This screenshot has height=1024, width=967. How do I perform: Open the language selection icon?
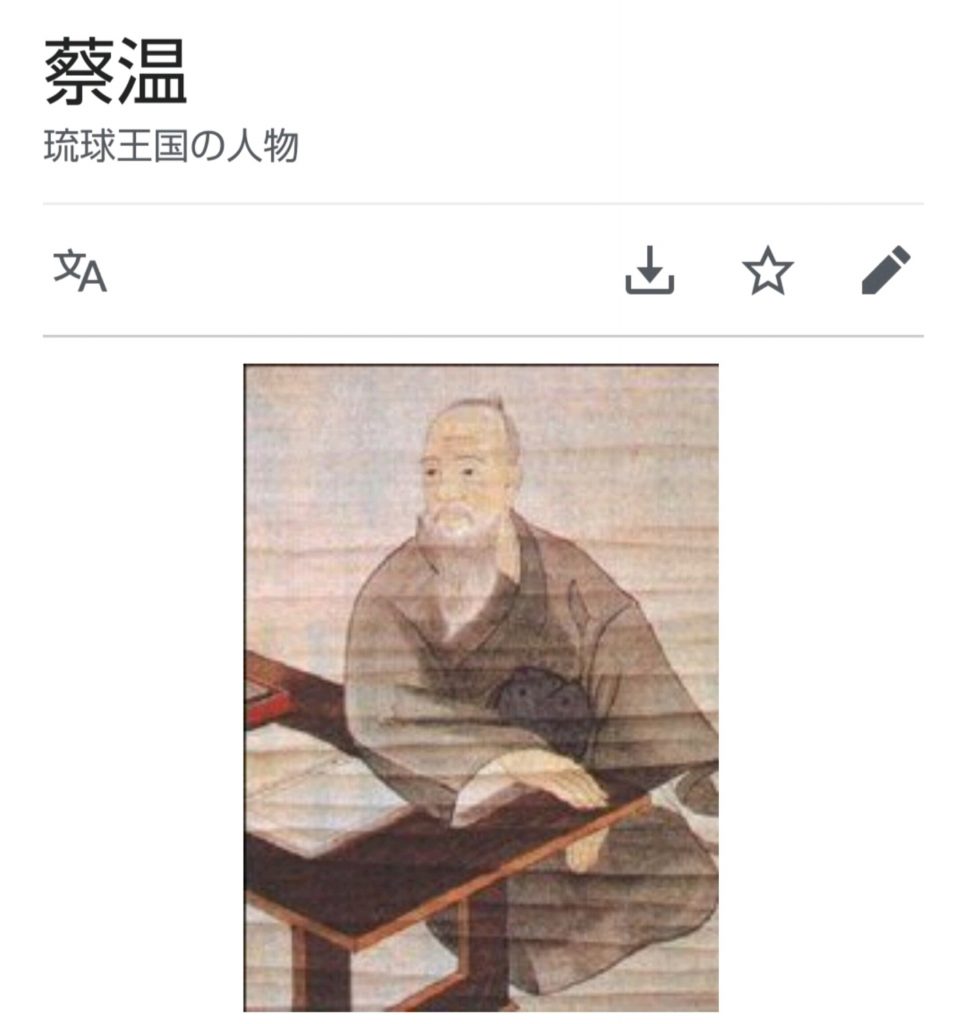(x=80, y=271)
